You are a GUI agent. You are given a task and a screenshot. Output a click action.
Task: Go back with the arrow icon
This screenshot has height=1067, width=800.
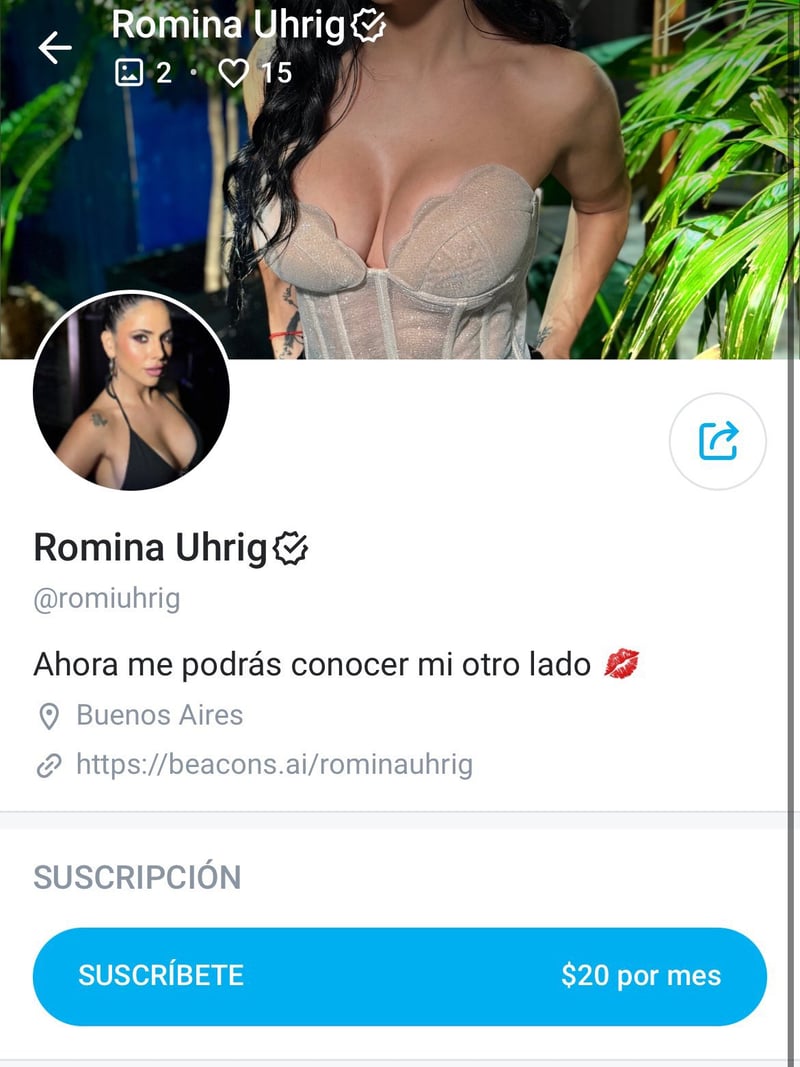tap(55, 48)
